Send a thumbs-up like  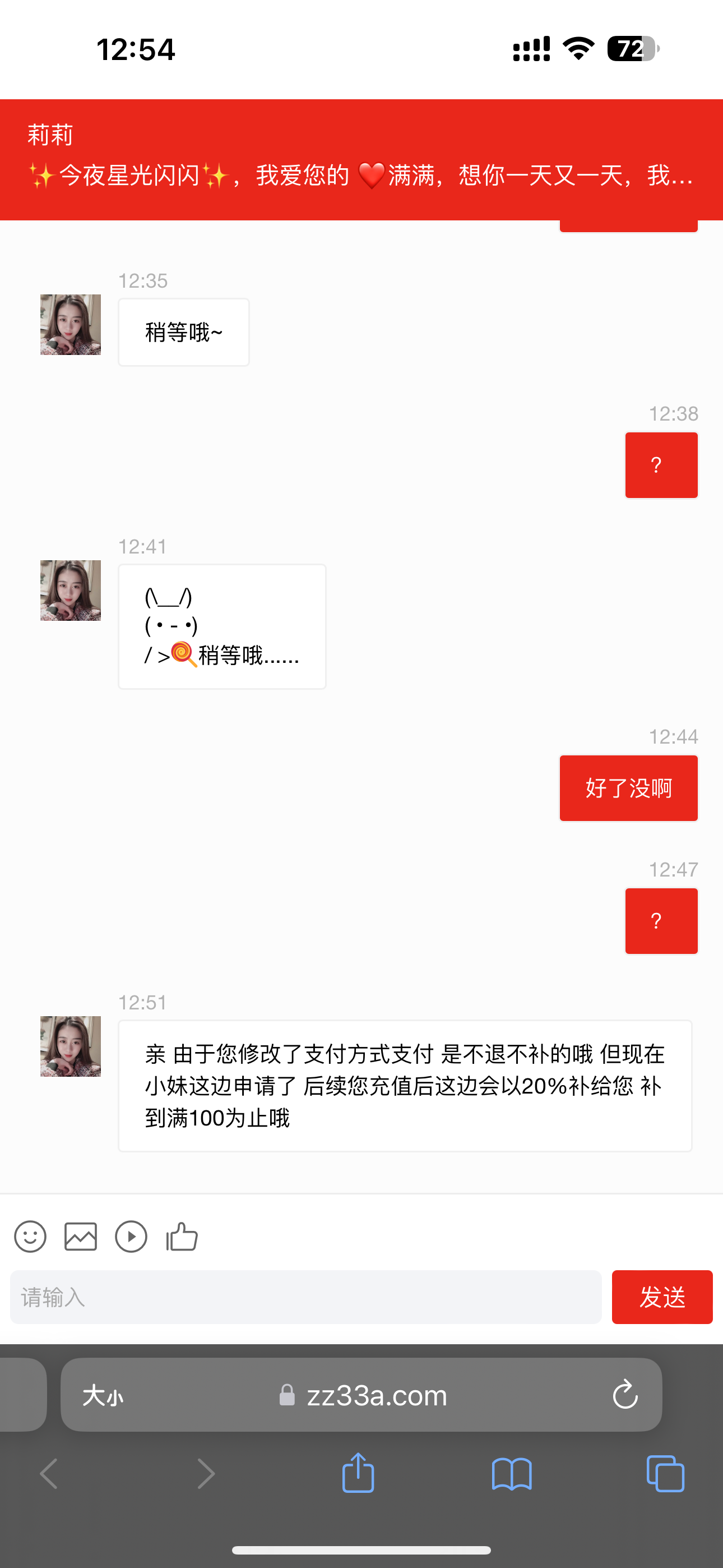pyautogui.click(x=182, y=1236)
